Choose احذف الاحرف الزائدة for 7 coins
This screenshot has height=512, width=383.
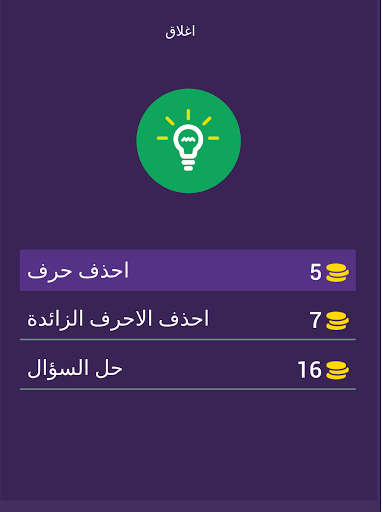tap(188, 319)
